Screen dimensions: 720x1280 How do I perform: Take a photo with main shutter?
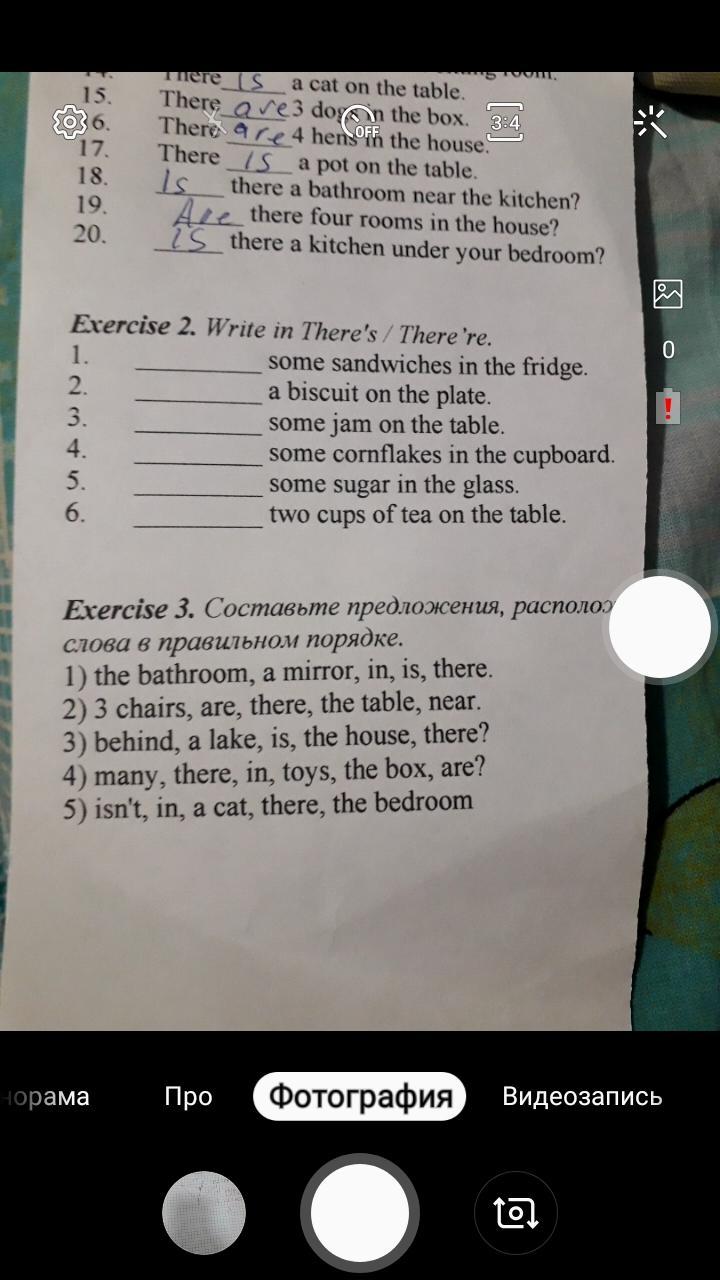point(360,1213)
